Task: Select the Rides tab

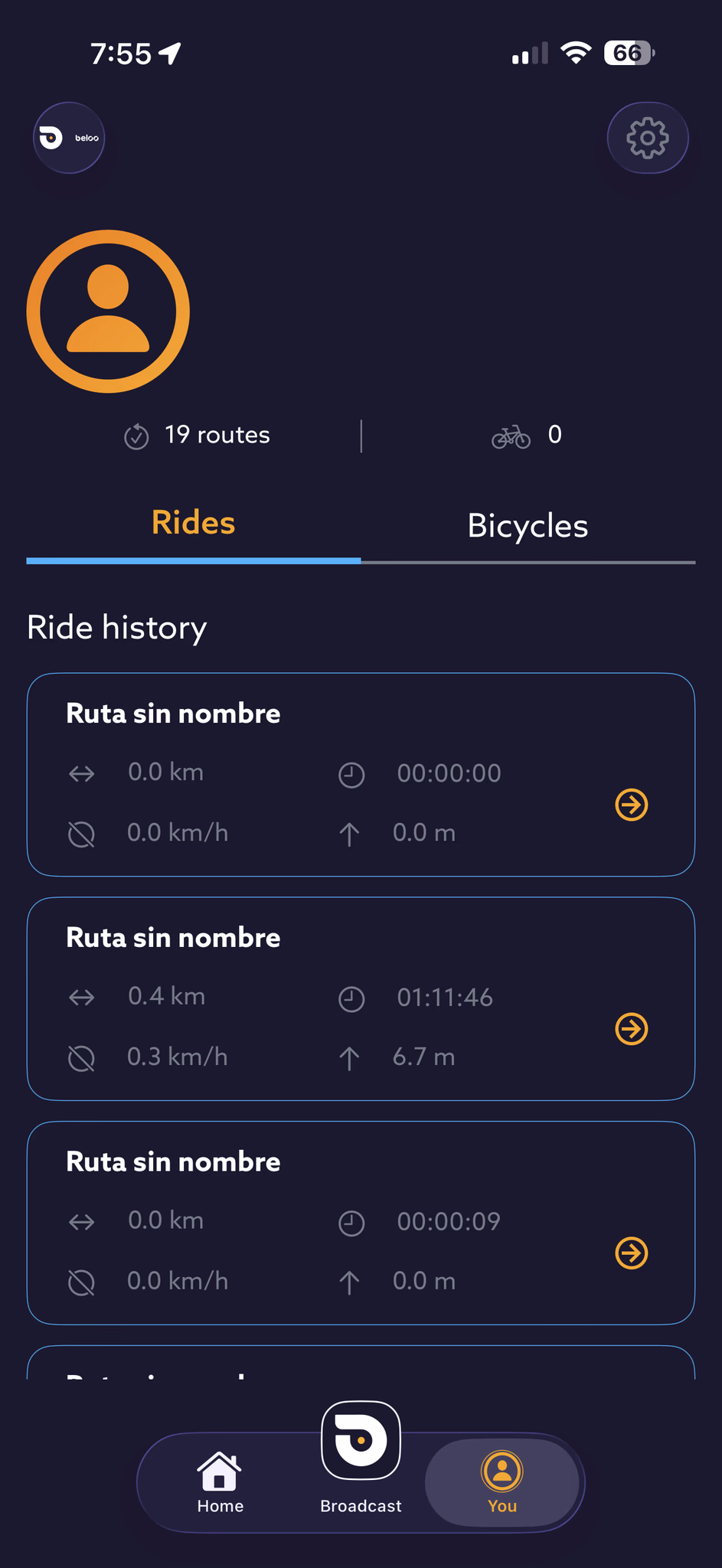Action: coord(193,522)
